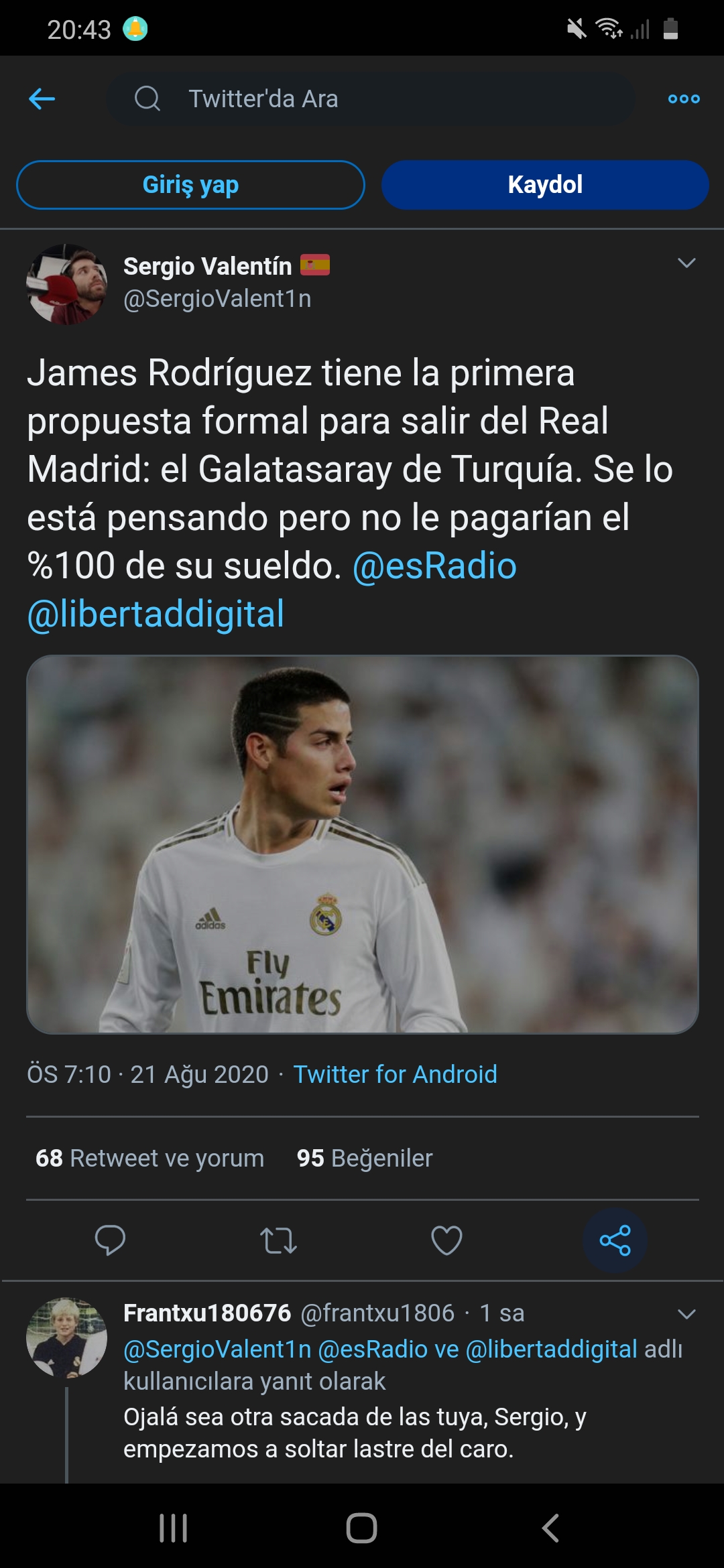Tap the Kaydol sign-up button
The height and width of the screenshot is (1568, 724).
pos(545,185)
